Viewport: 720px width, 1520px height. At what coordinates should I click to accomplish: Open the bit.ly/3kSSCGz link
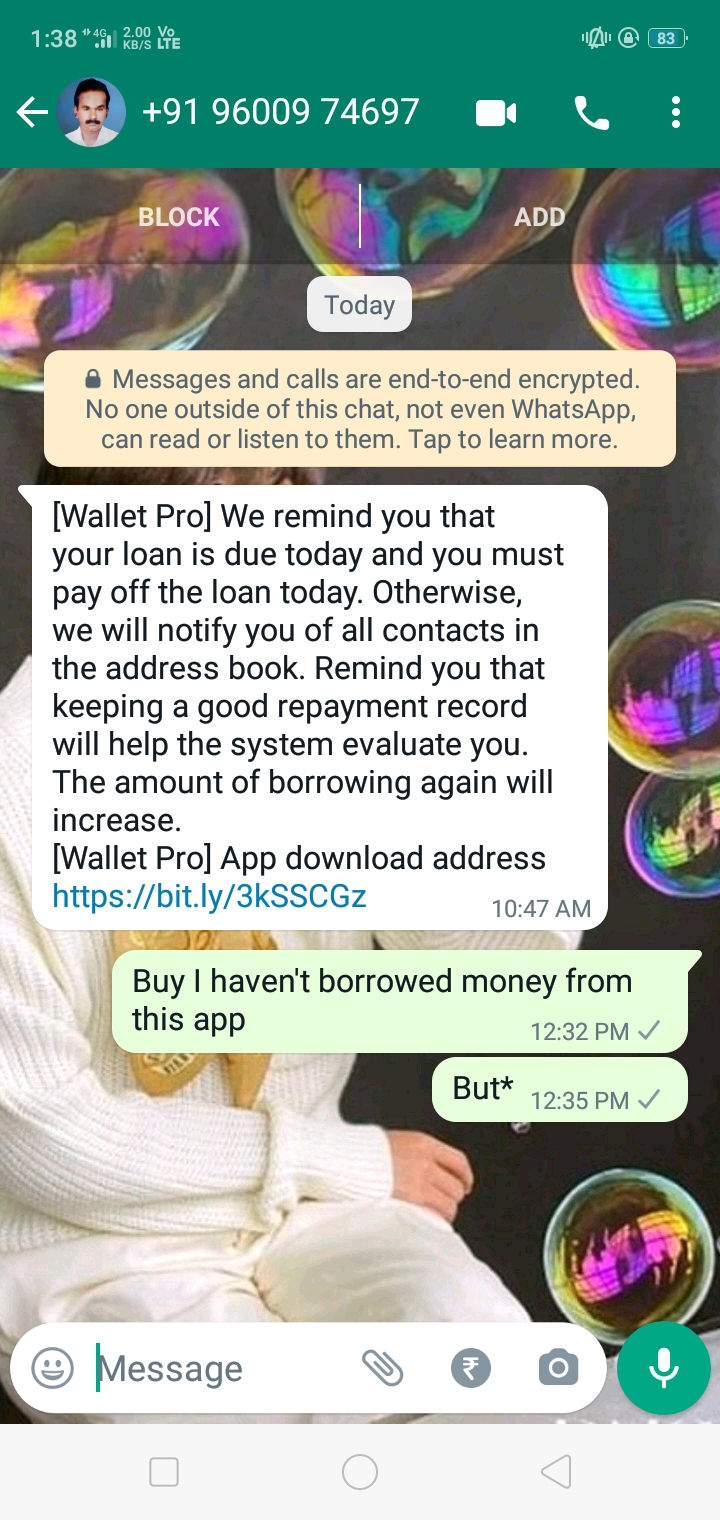click(209, 895)
